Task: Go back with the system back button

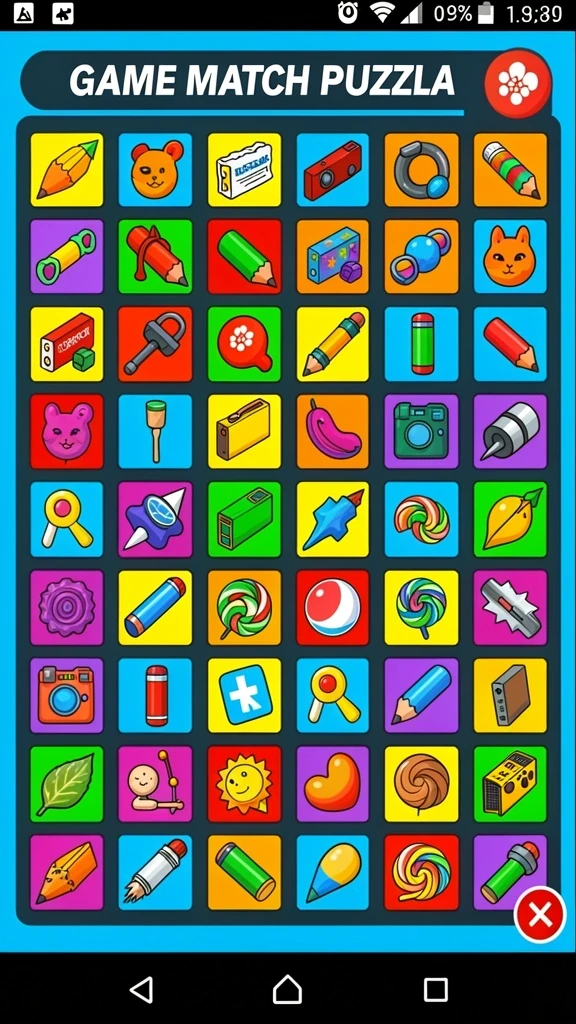Action: click(142, 989)
